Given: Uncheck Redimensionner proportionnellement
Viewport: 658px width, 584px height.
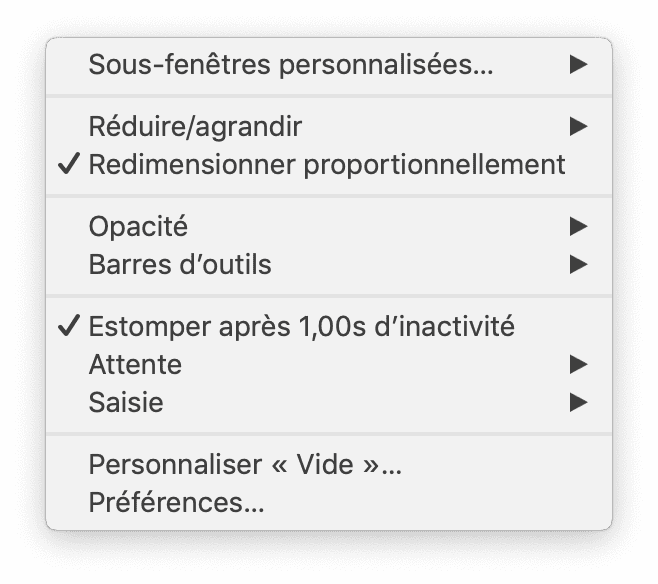Looking at the screenshot, I should (x=326, y=164).
